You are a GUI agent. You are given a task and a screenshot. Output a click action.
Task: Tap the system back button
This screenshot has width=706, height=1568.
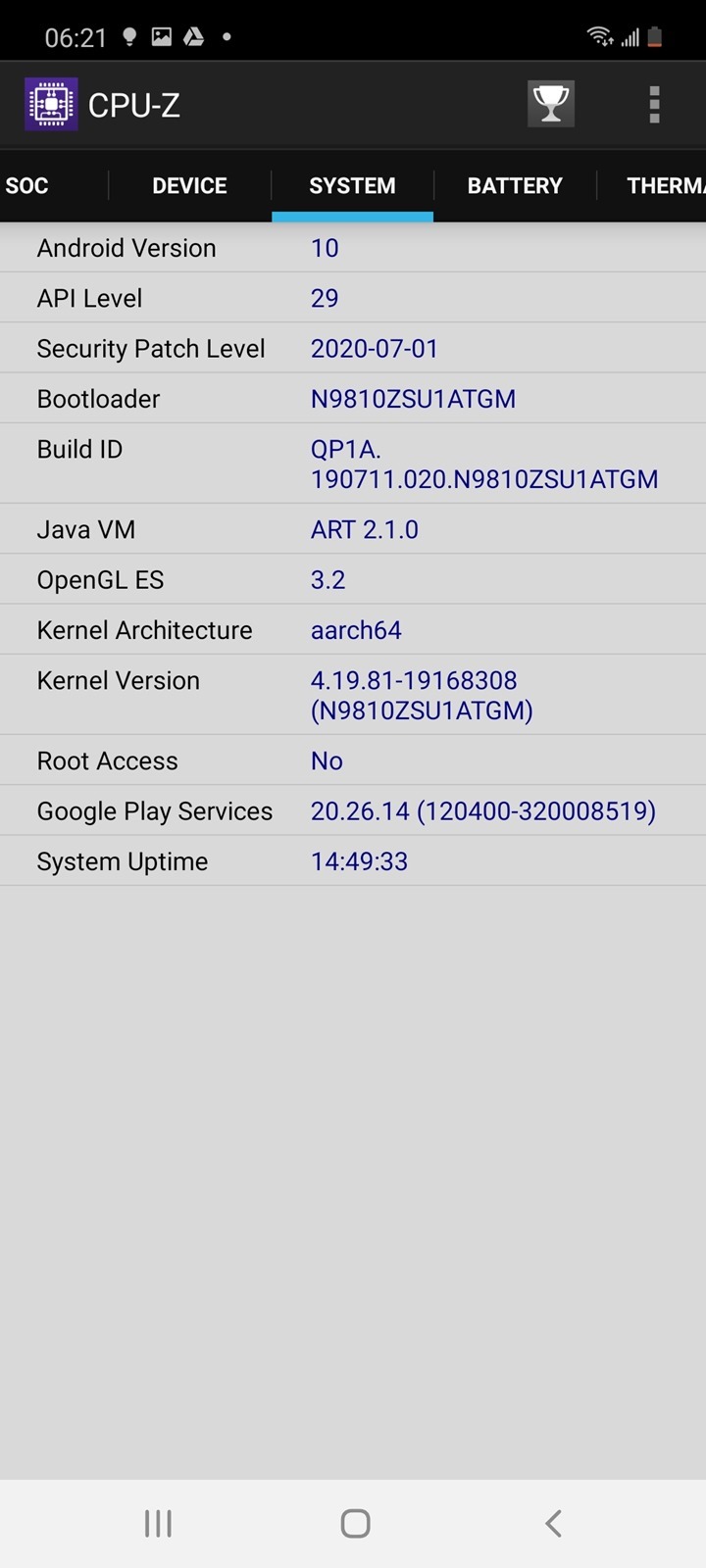[x=553, y=1523]
